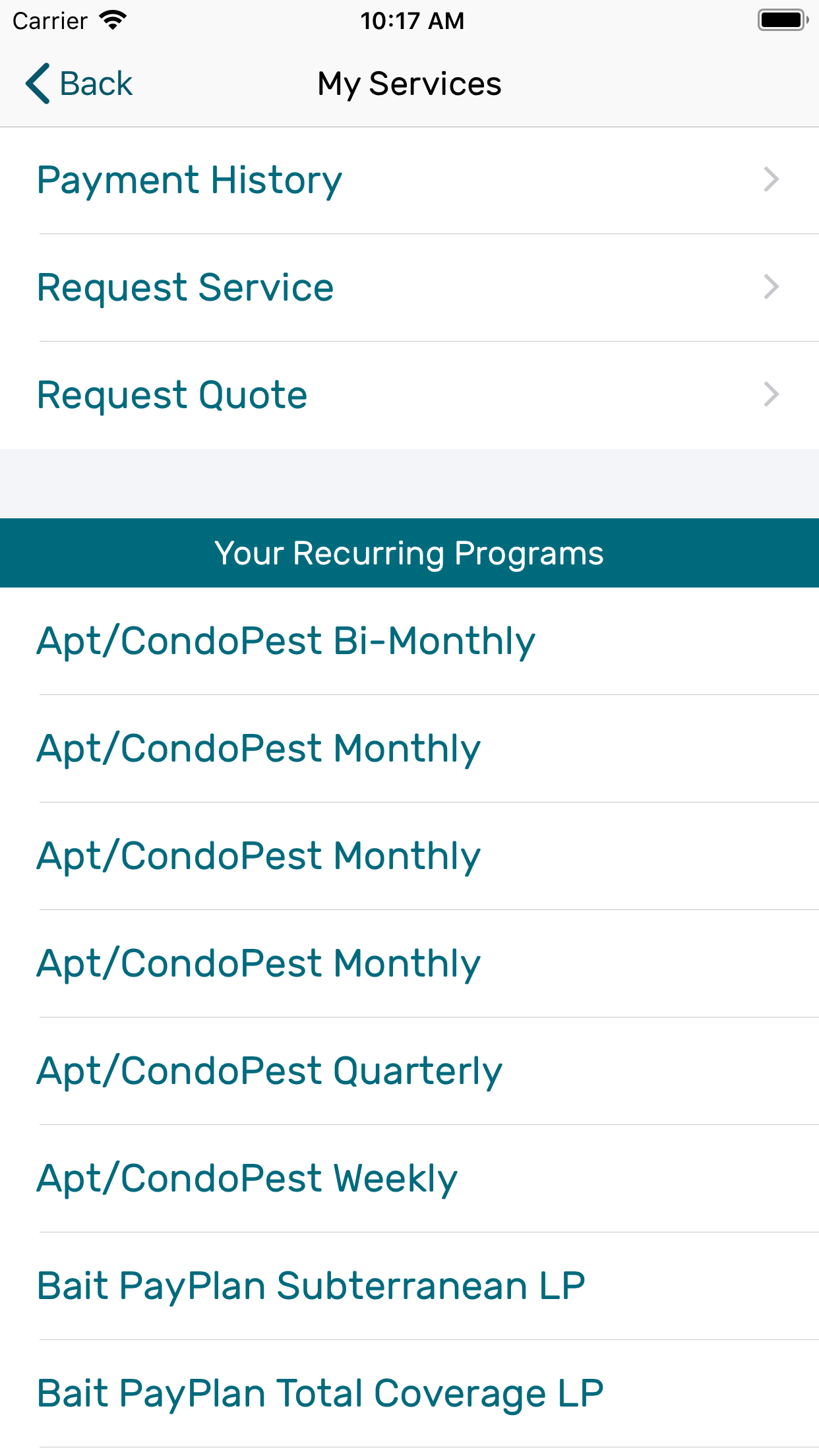
Task: Click the Wi-Fi icon in status bar
Action: pos(112,20)
